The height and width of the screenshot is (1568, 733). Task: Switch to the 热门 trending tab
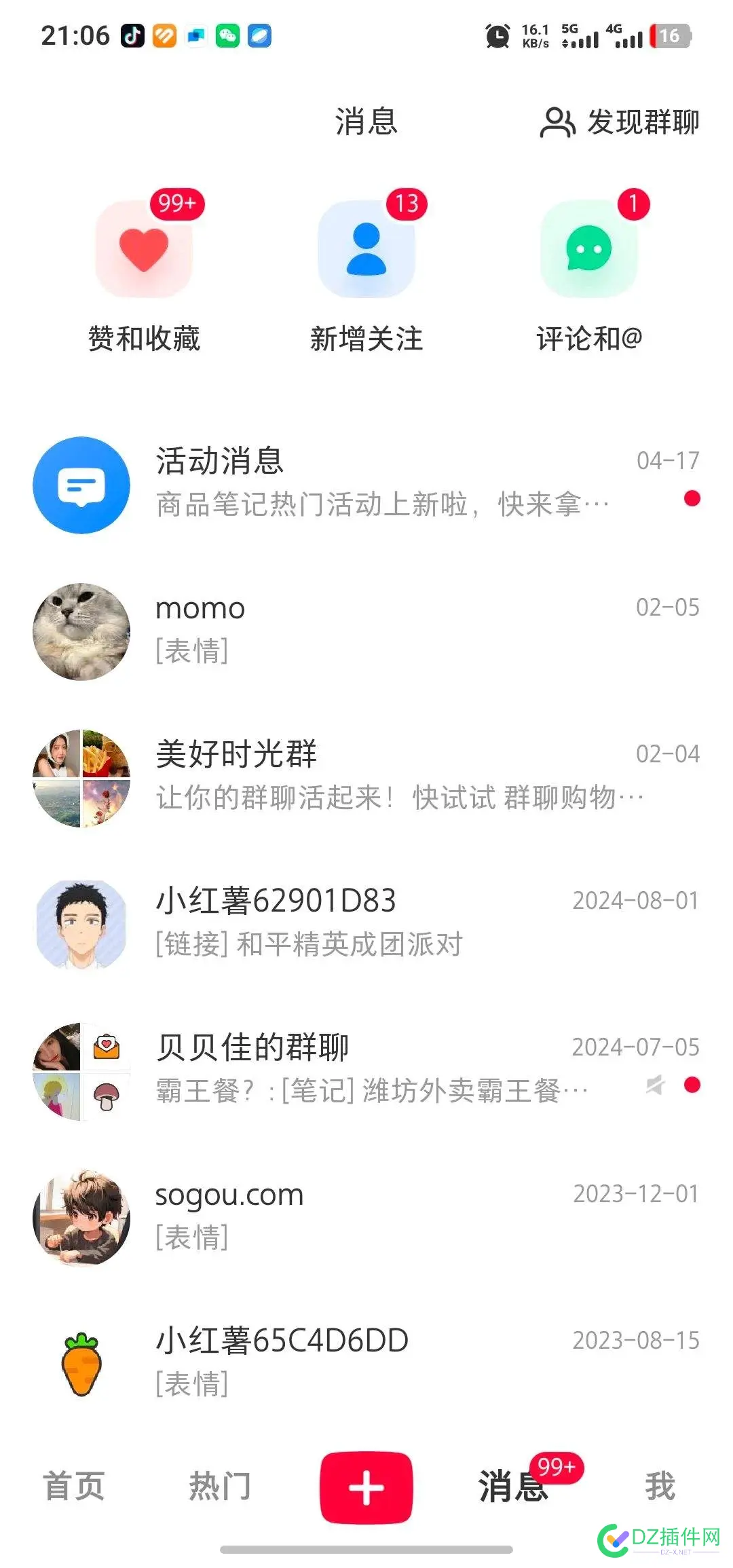coord(220,1484)
